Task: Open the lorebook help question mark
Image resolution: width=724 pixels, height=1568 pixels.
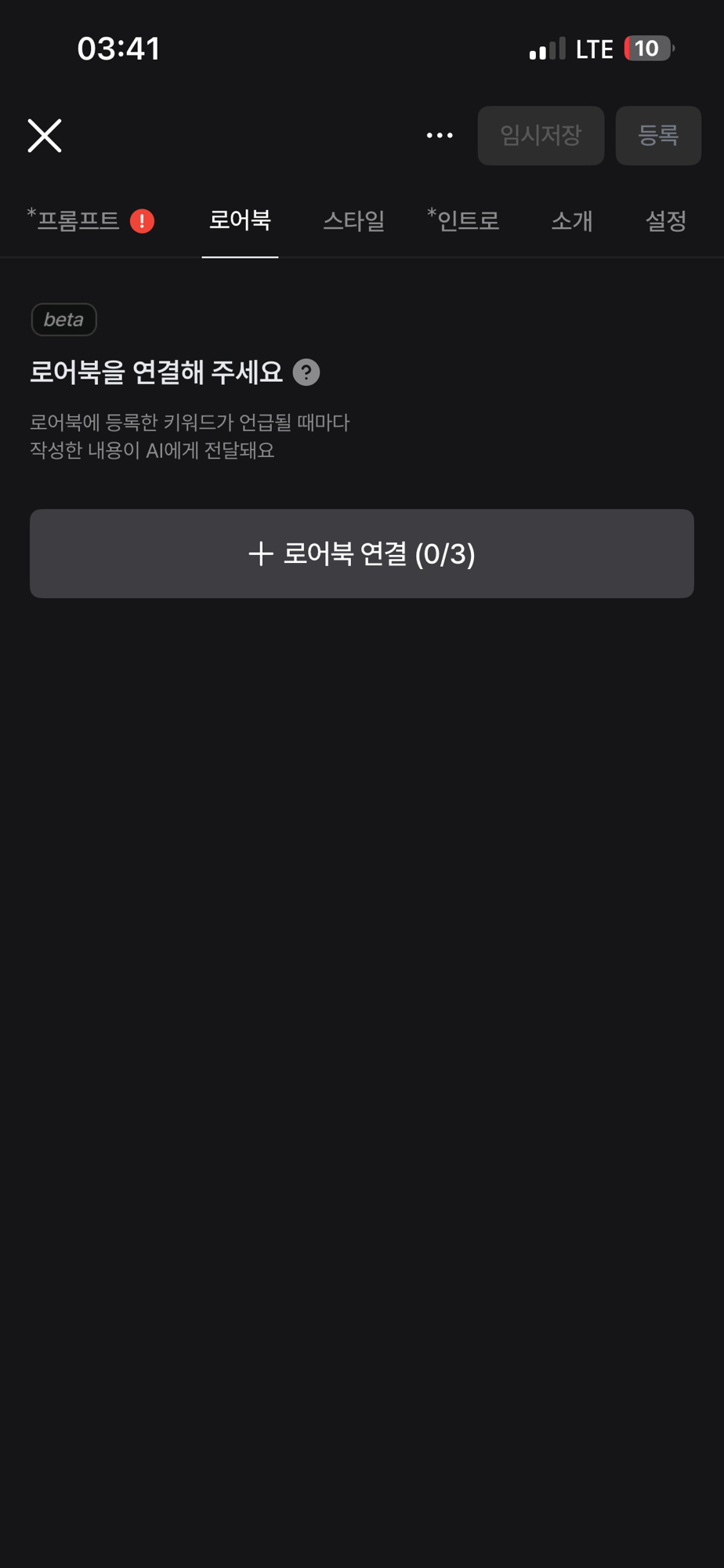Action: point(306,372)
